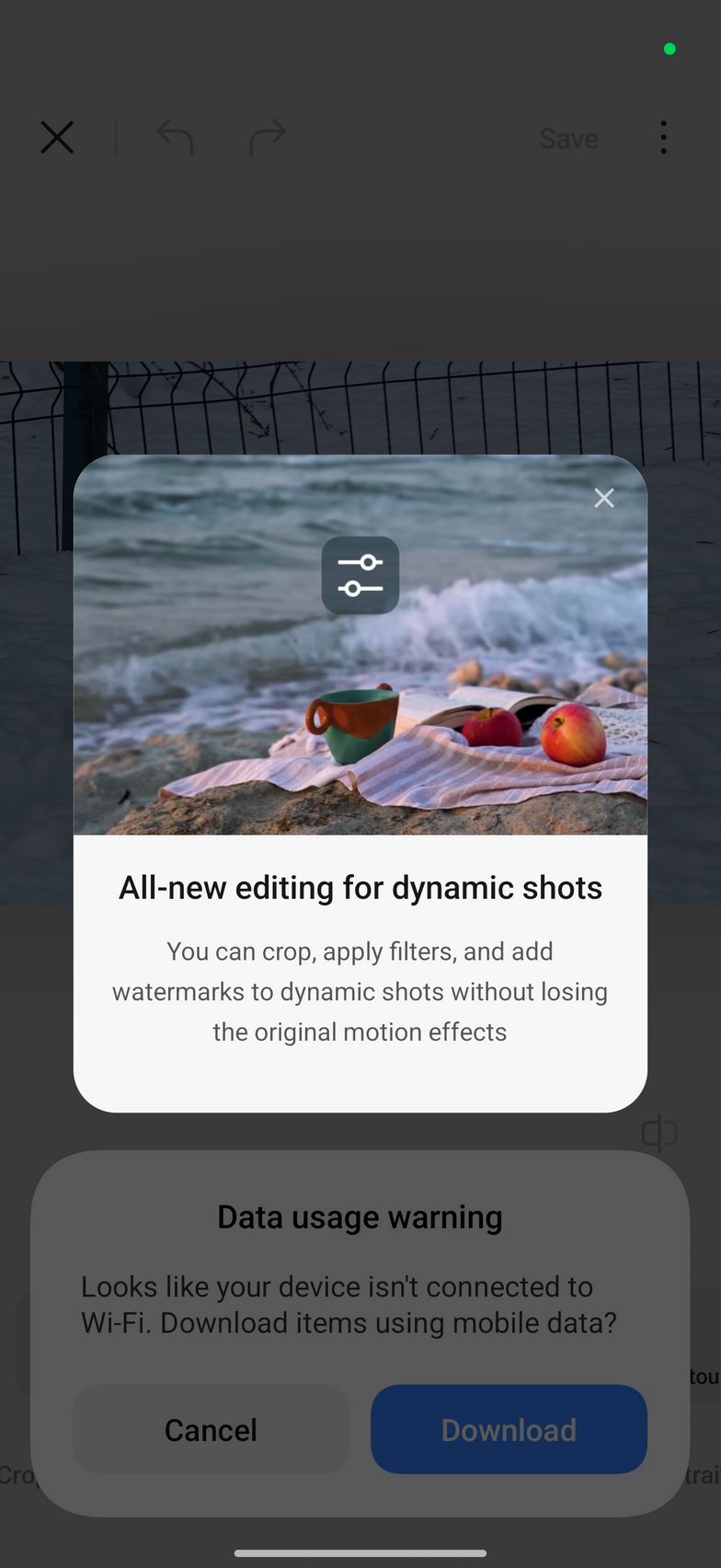
Task: Undo the last edit
Action: [x=175, y=138]
